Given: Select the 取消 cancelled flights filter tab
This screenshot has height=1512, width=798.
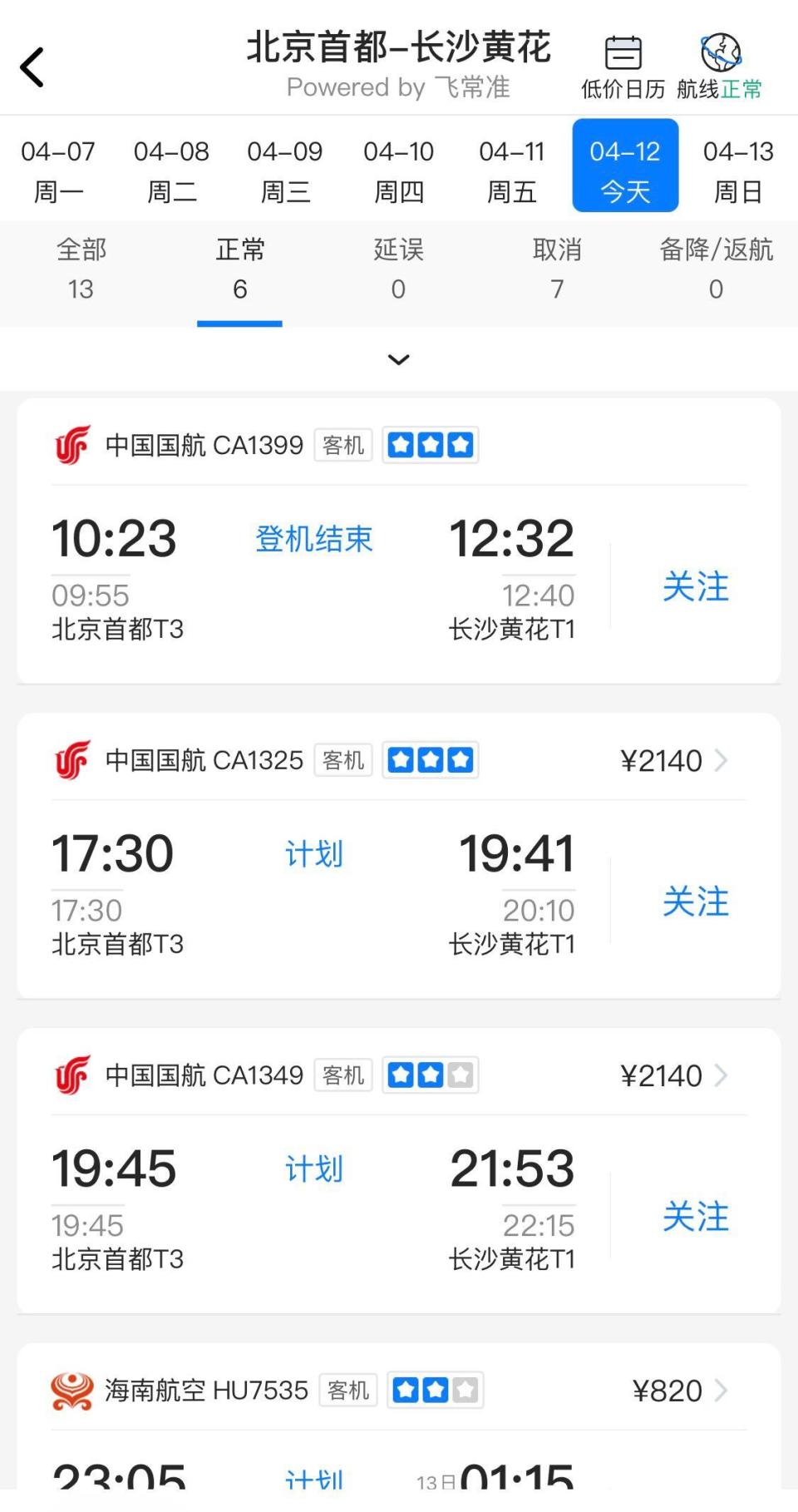Looking at the screenshot, I should [556, 268].
